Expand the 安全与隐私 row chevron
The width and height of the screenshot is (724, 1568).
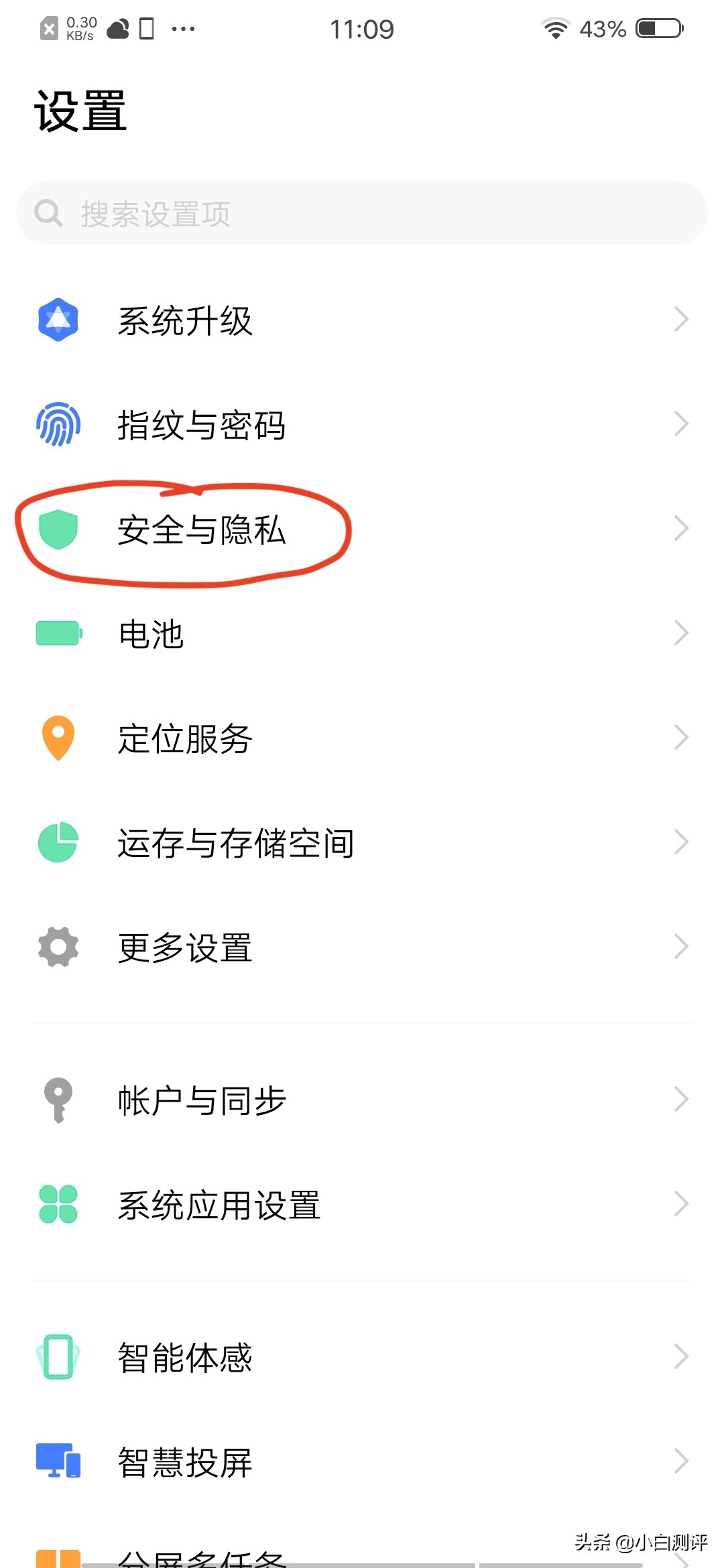(681, 529)
